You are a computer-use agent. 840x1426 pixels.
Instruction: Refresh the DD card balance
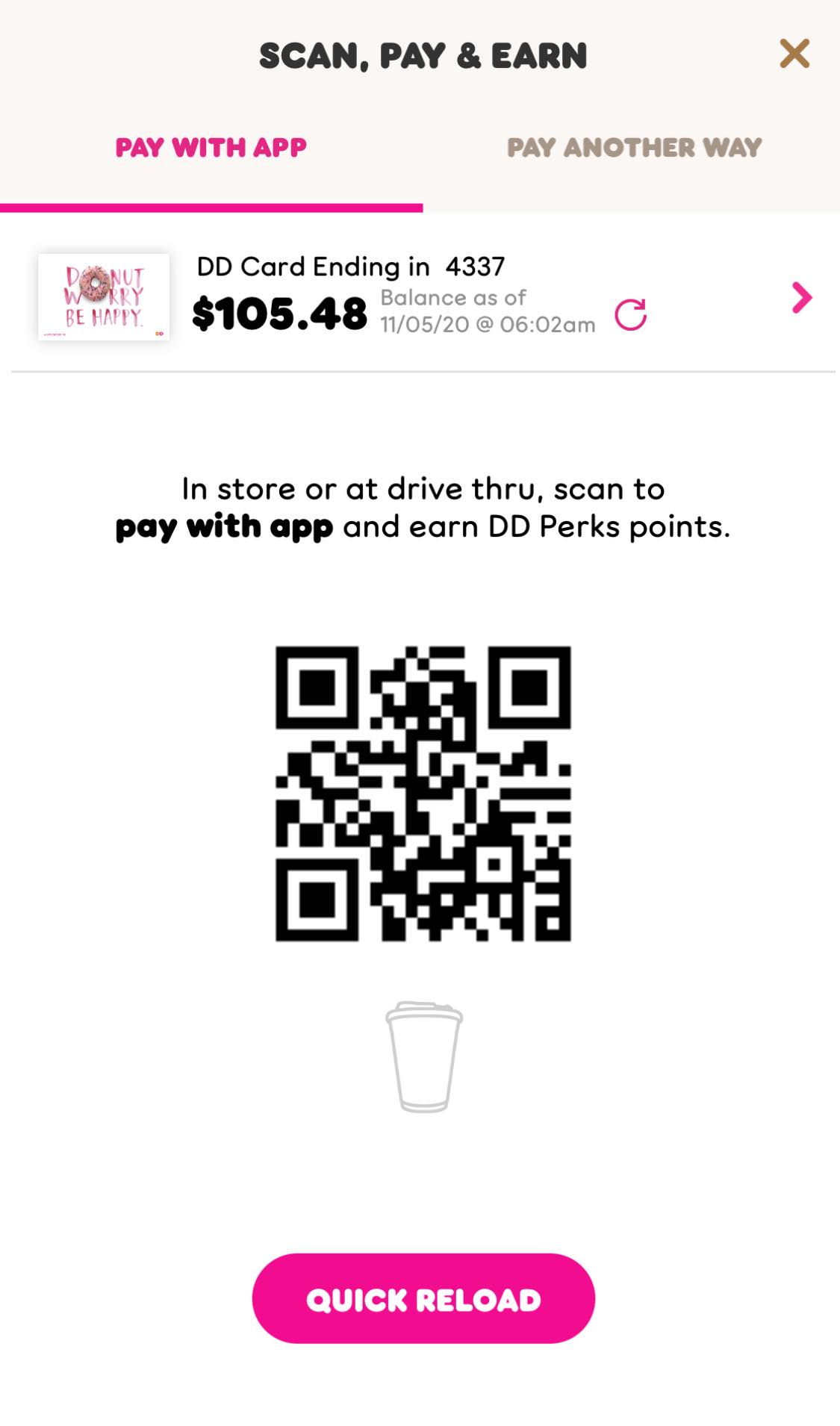point(630,314)
